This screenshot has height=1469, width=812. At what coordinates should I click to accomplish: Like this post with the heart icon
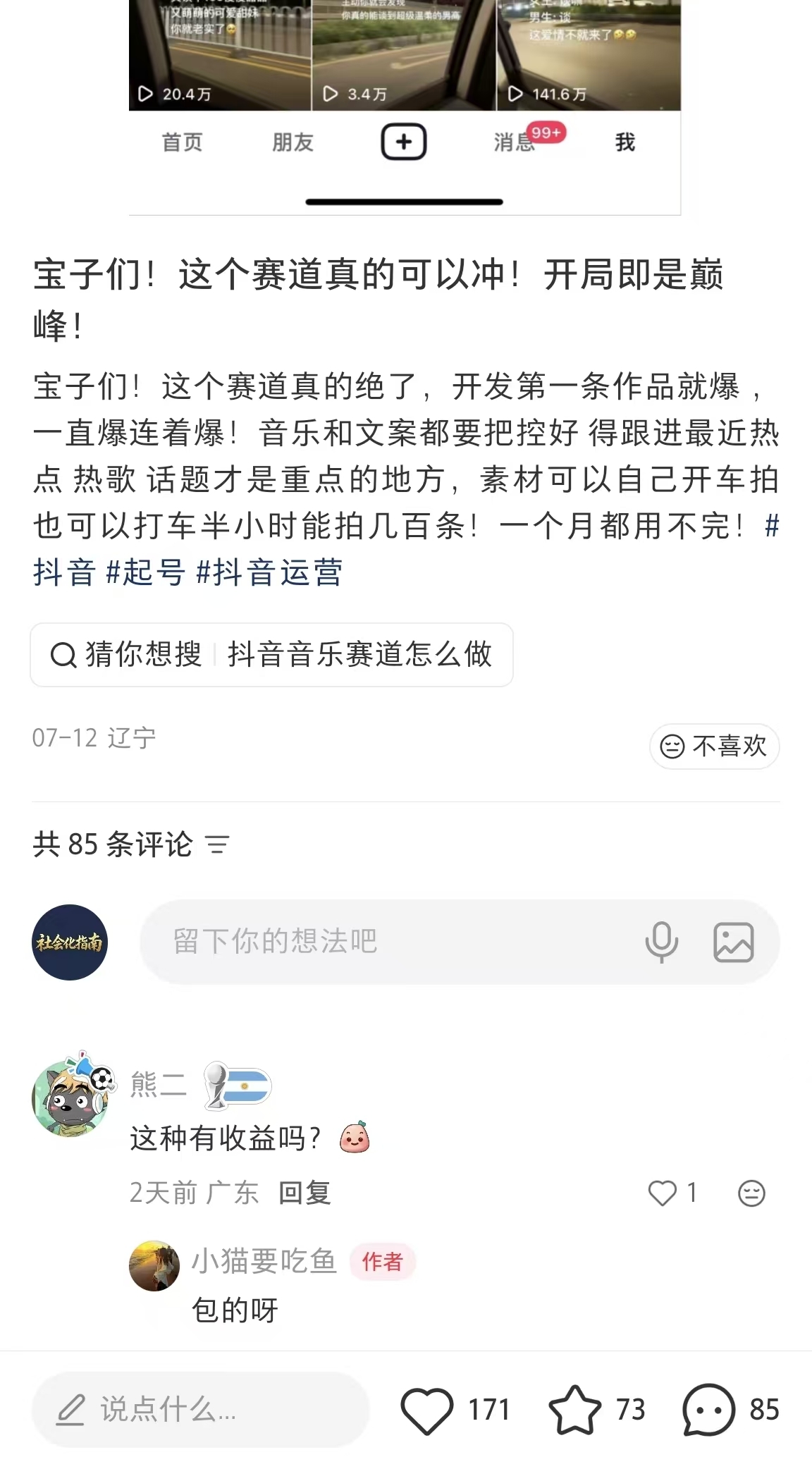(x=426, y=1410)
